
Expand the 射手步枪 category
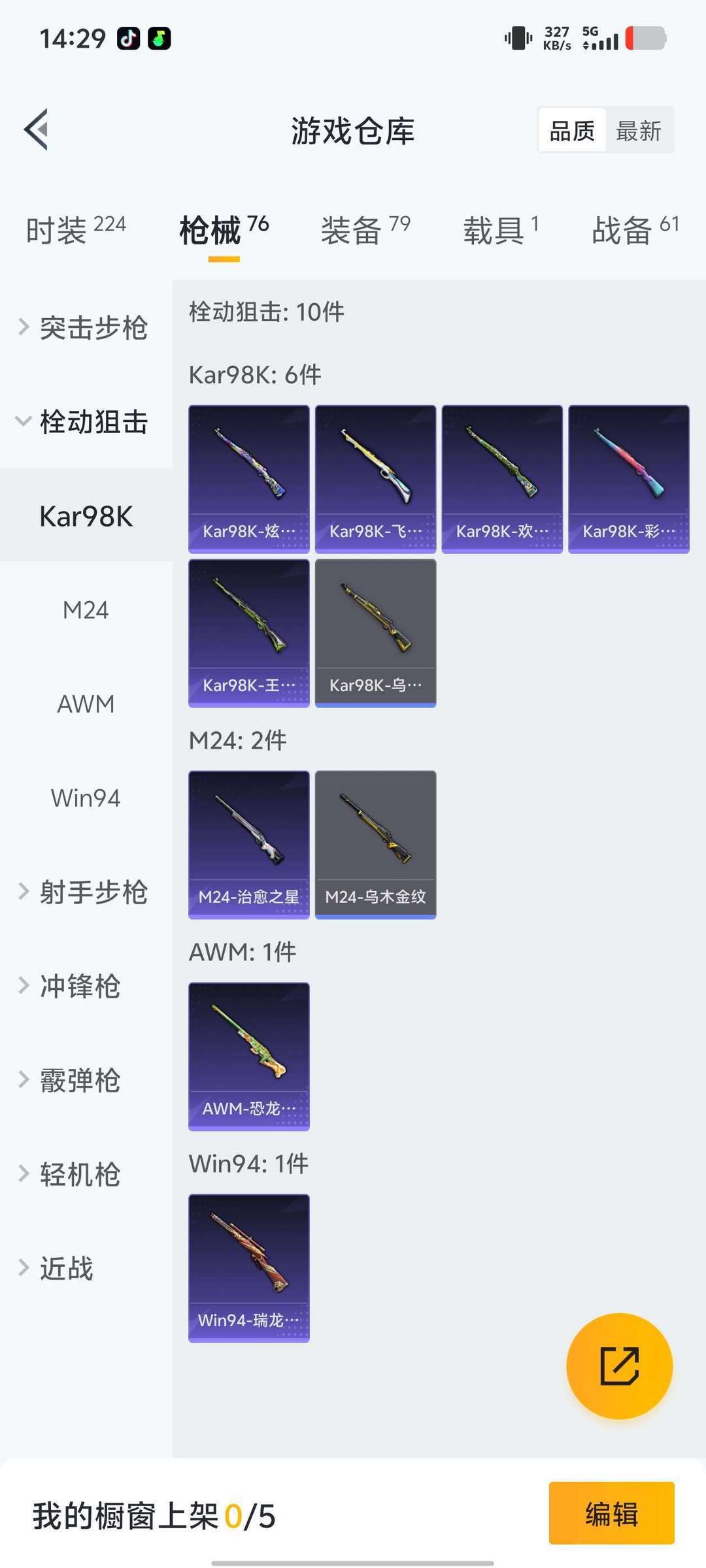(85, 892)
